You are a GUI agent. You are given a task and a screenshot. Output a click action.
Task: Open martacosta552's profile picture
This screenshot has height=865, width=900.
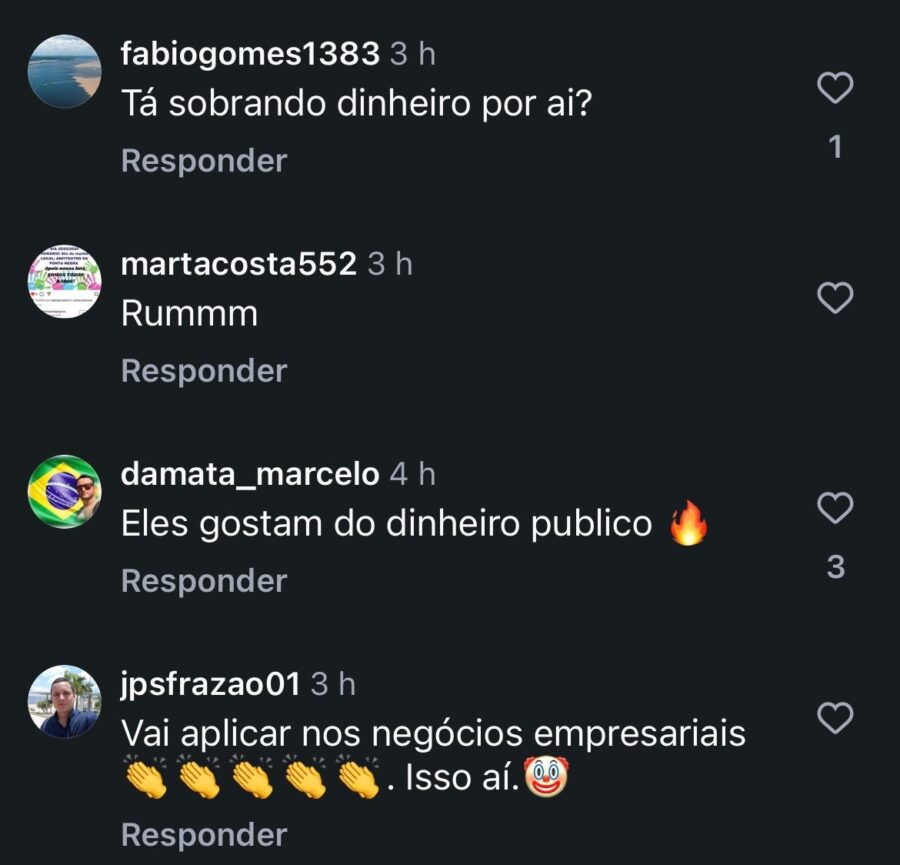[64, 280]
